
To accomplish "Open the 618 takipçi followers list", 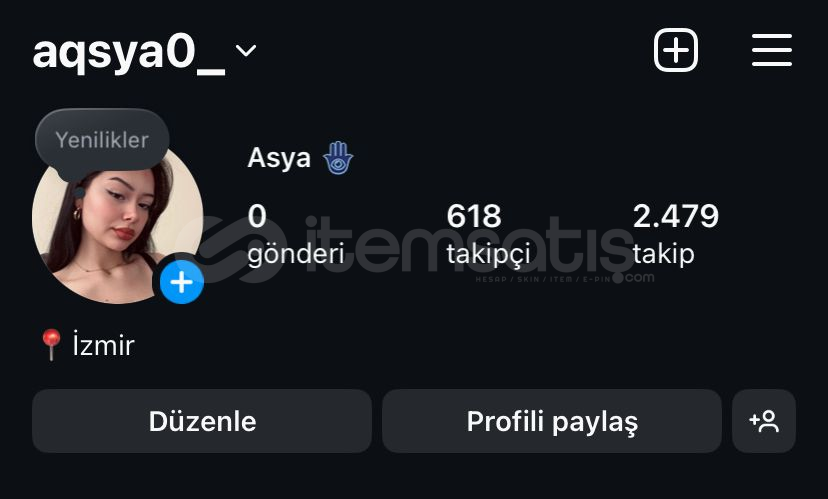I will (x=488, y=234).
